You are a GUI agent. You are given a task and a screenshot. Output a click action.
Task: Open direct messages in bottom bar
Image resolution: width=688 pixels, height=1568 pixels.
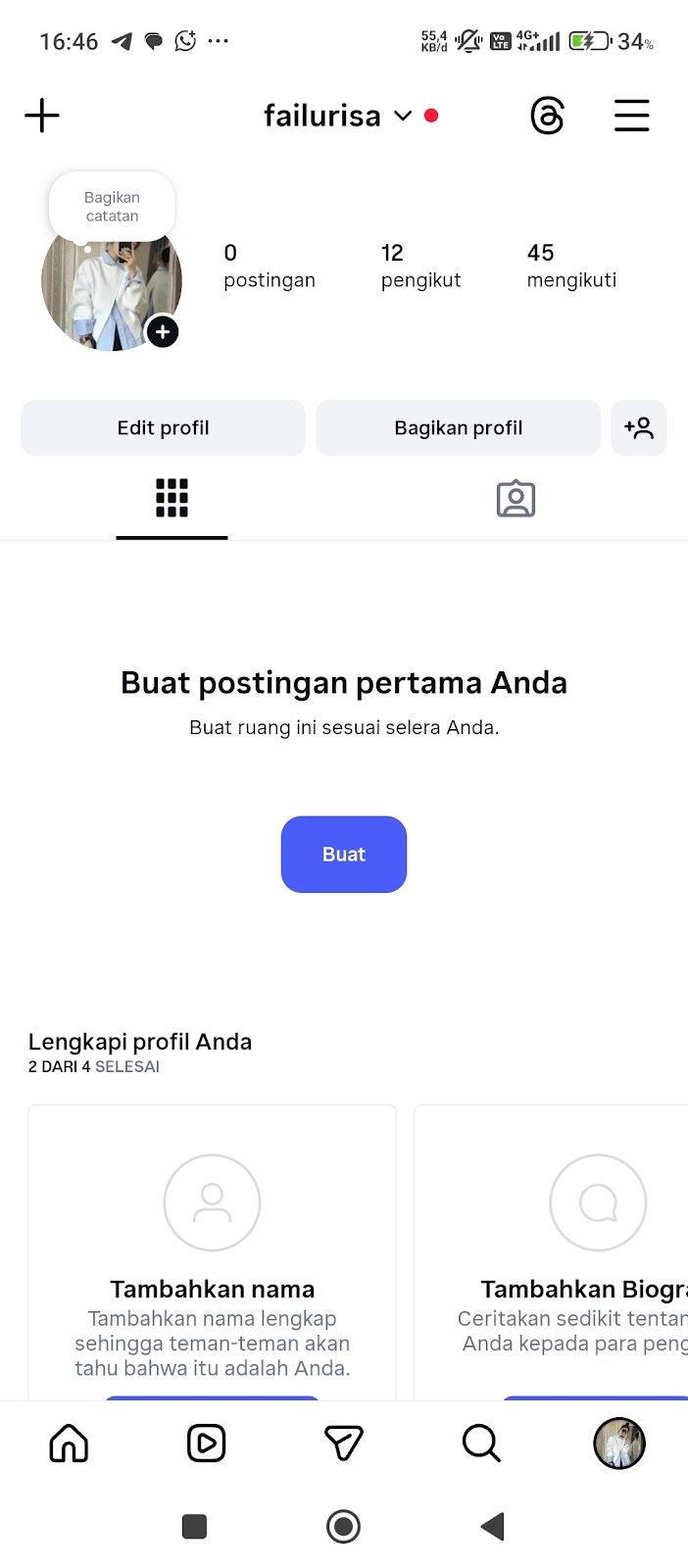pyautogui.click(x=344, y=1444)
